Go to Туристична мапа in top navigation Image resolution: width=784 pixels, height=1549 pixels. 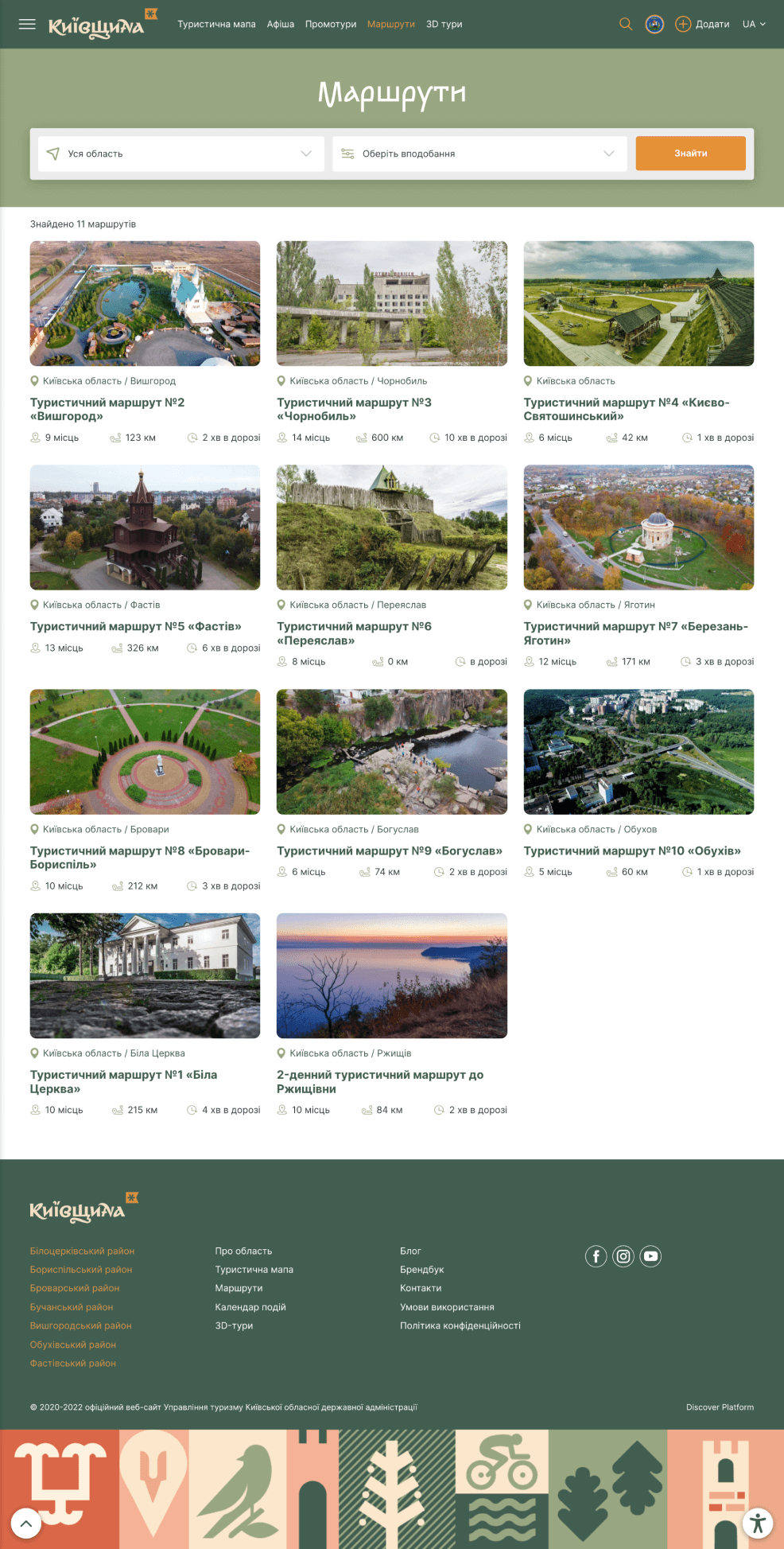216,24
